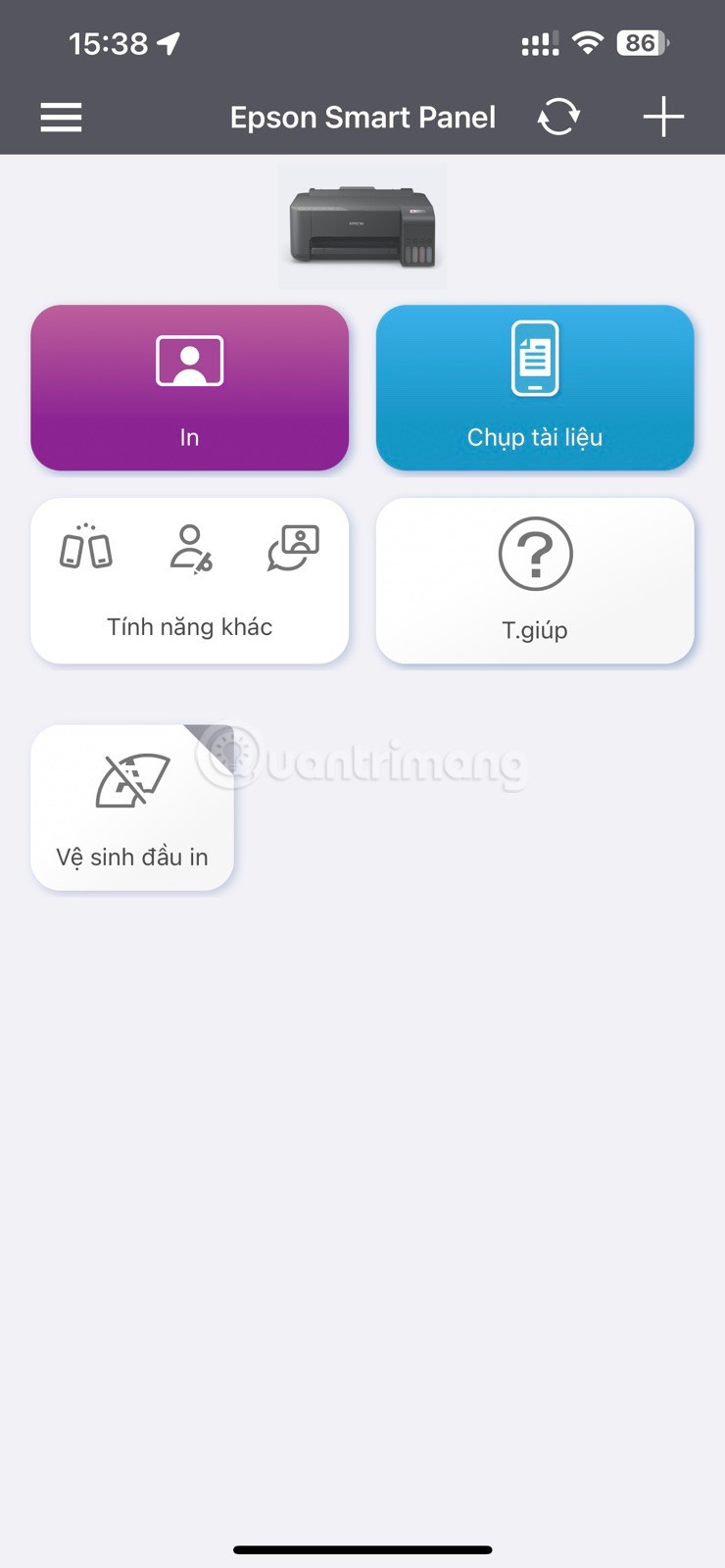
Task: Tap the refresh printer status icon
Action: (x=558, y=116)
